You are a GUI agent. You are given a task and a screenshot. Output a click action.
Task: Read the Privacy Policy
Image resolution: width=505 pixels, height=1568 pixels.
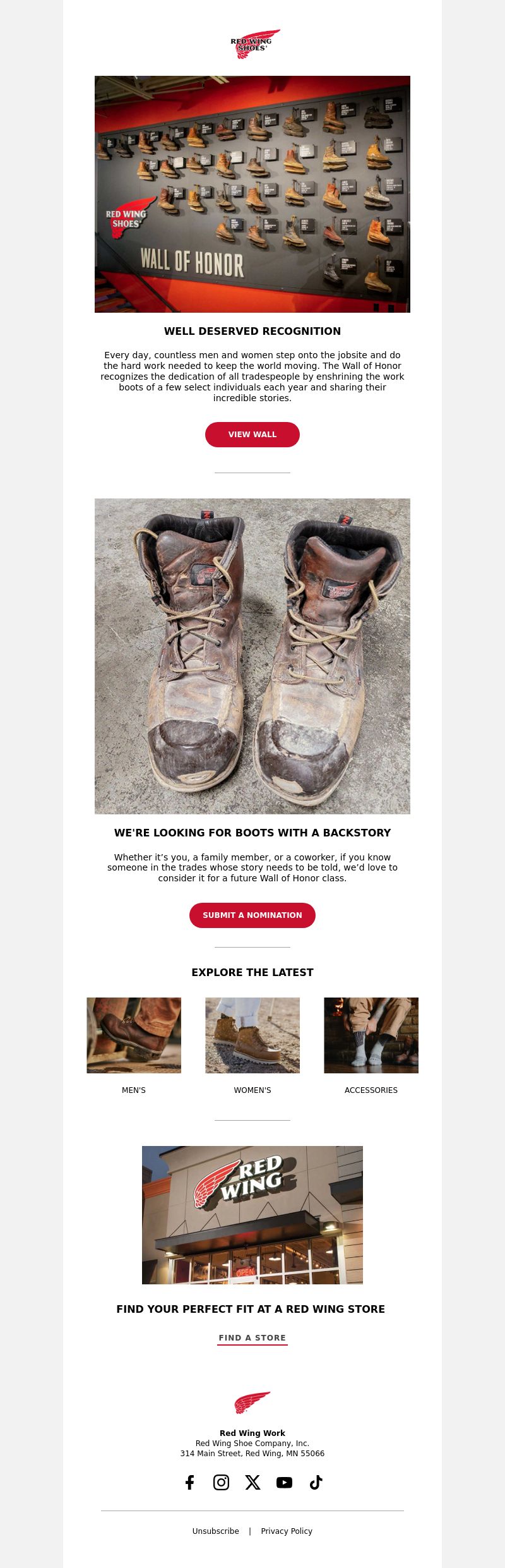[287, 1531]
